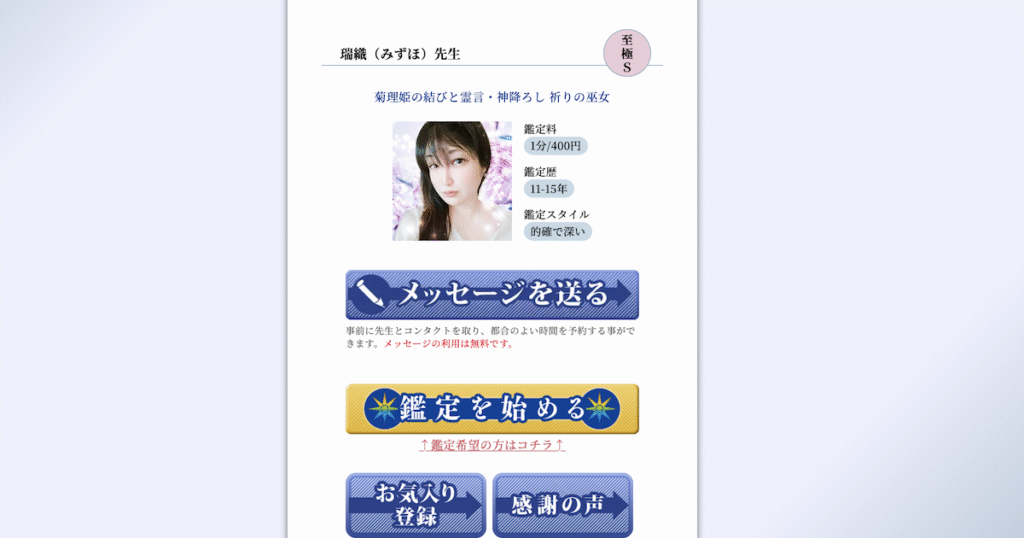Open the 感謝の声 reviews

click(563, 505)
